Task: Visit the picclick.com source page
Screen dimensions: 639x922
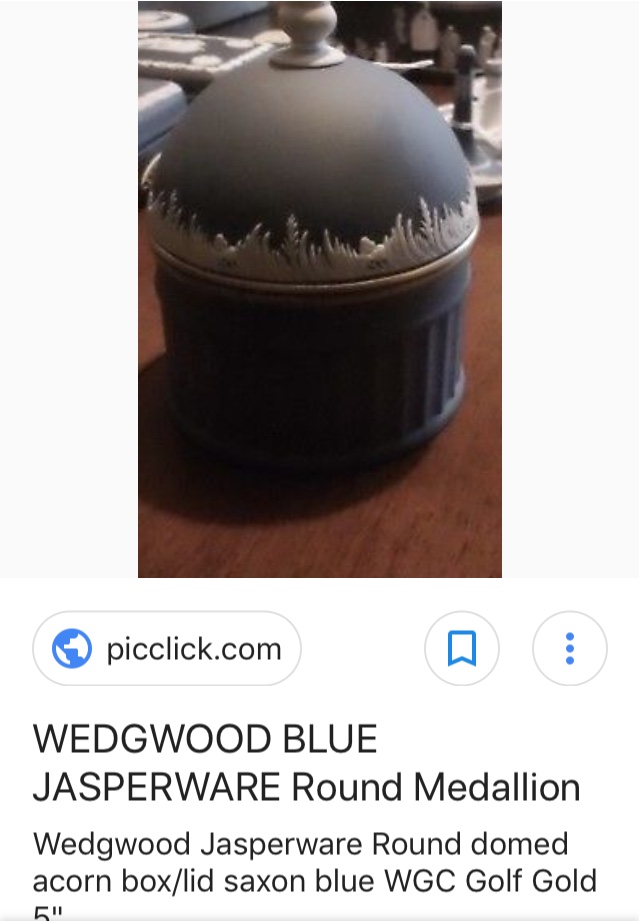Action: click(167, 649)
